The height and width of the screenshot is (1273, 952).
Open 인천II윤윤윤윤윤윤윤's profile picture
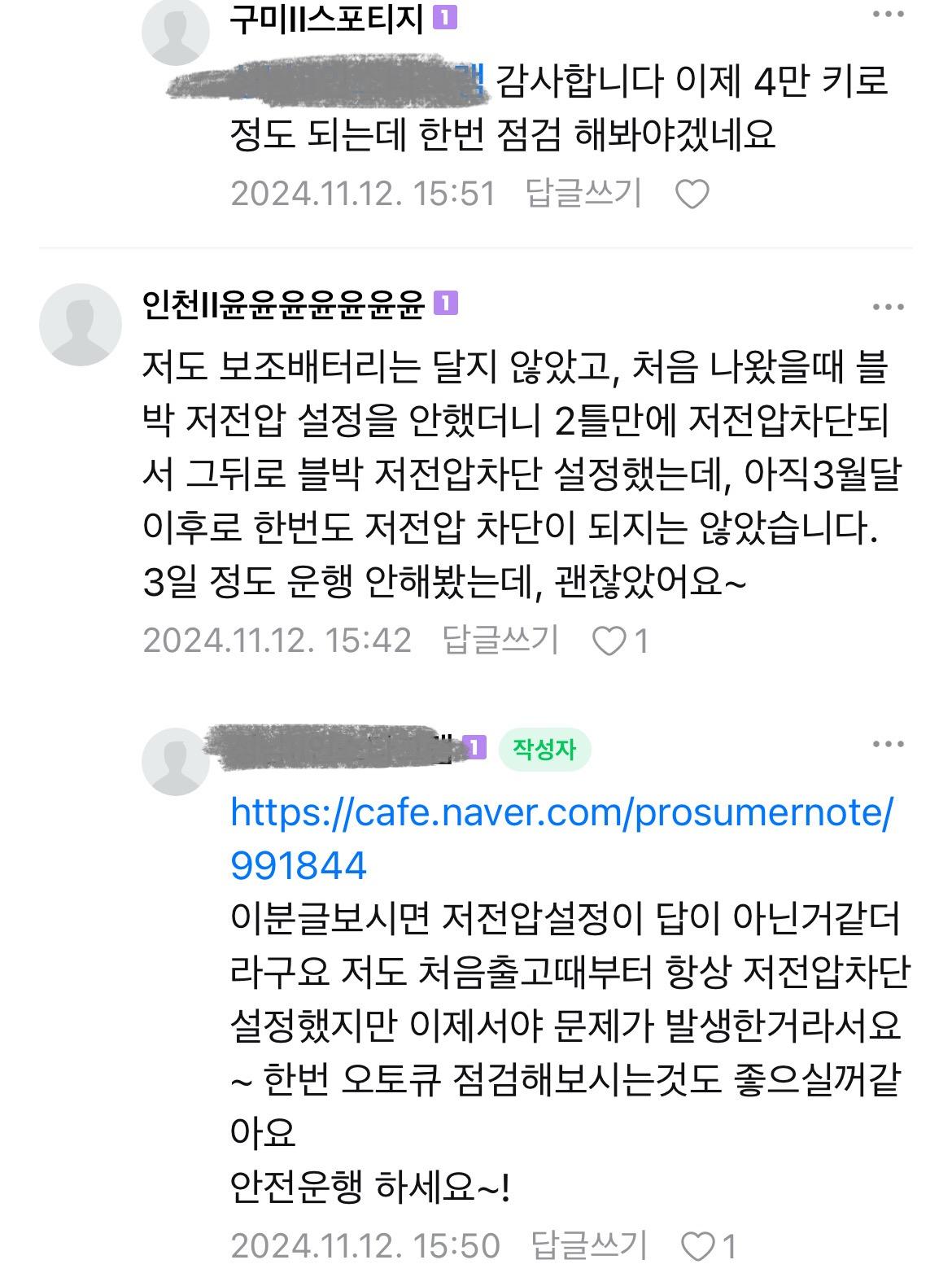(80, 324)
